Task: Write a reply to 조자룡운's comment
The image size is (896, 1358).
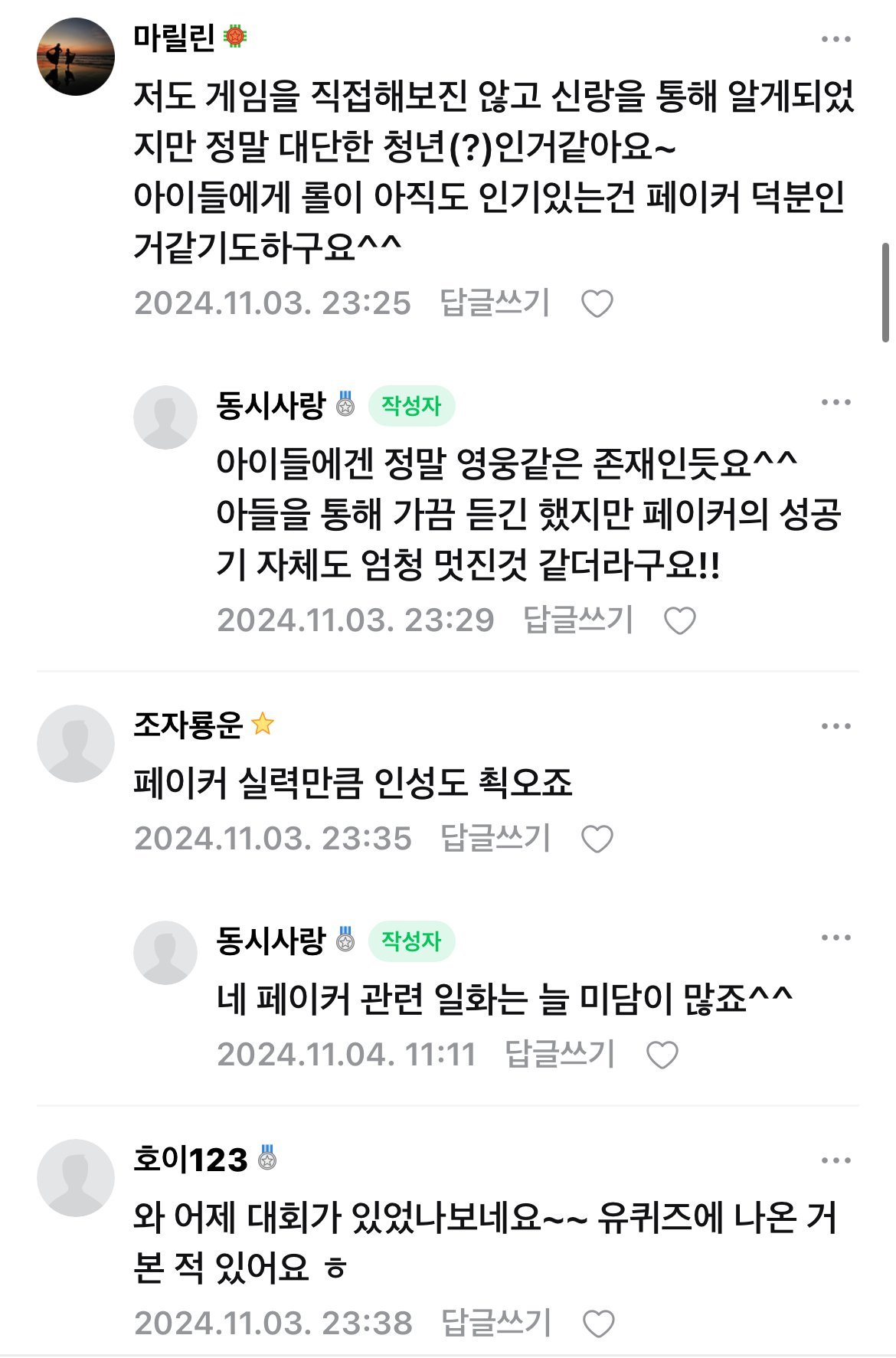Action: point(495,839)
